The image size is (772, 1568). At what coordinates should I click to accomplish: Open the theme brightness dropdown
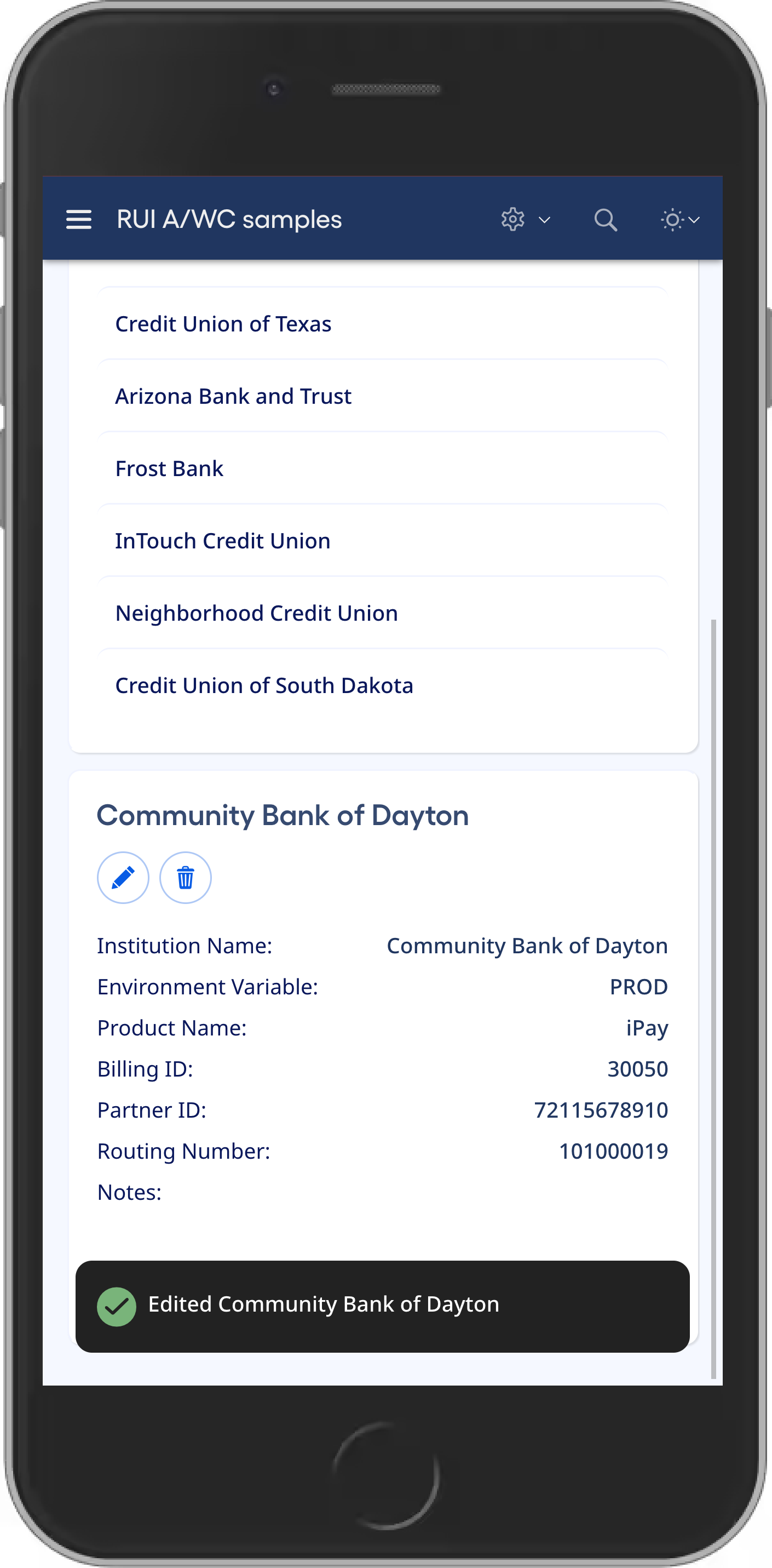[x=679, y=219]
